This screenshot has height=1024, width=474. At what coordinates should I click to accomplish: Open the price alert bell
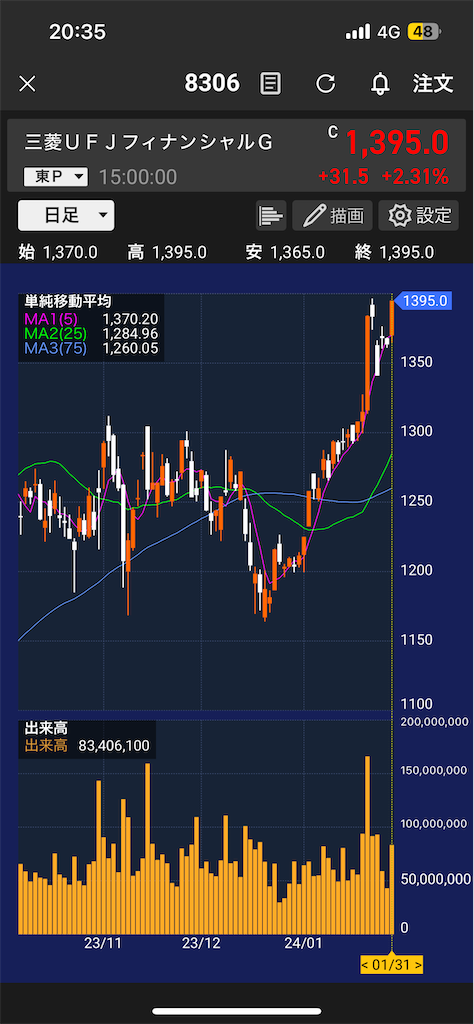380,84
